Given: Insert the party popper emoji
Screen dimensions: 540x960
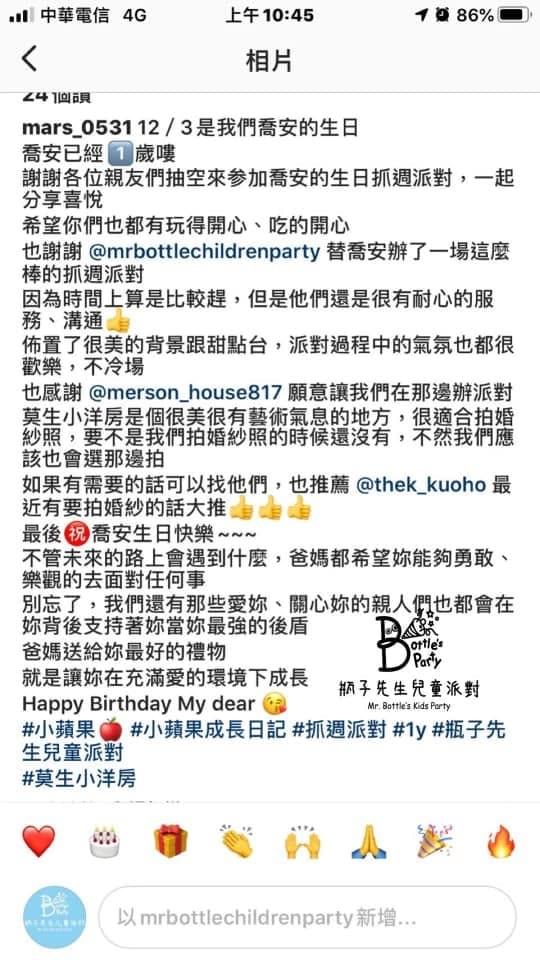Looking at the screenshot, I should [435, 841].
